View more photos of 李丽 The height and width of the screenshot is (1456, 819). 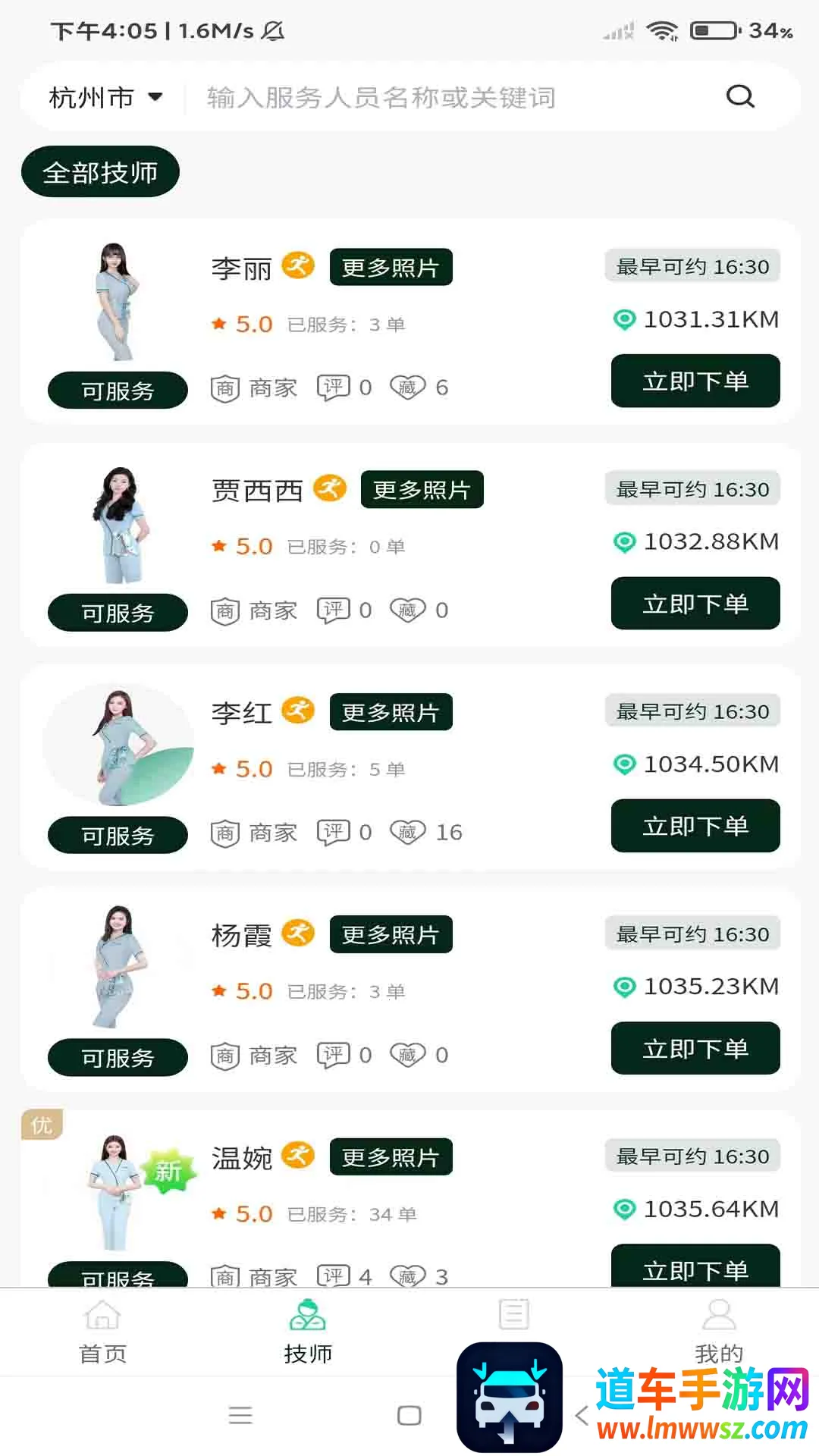pos(391,268)
